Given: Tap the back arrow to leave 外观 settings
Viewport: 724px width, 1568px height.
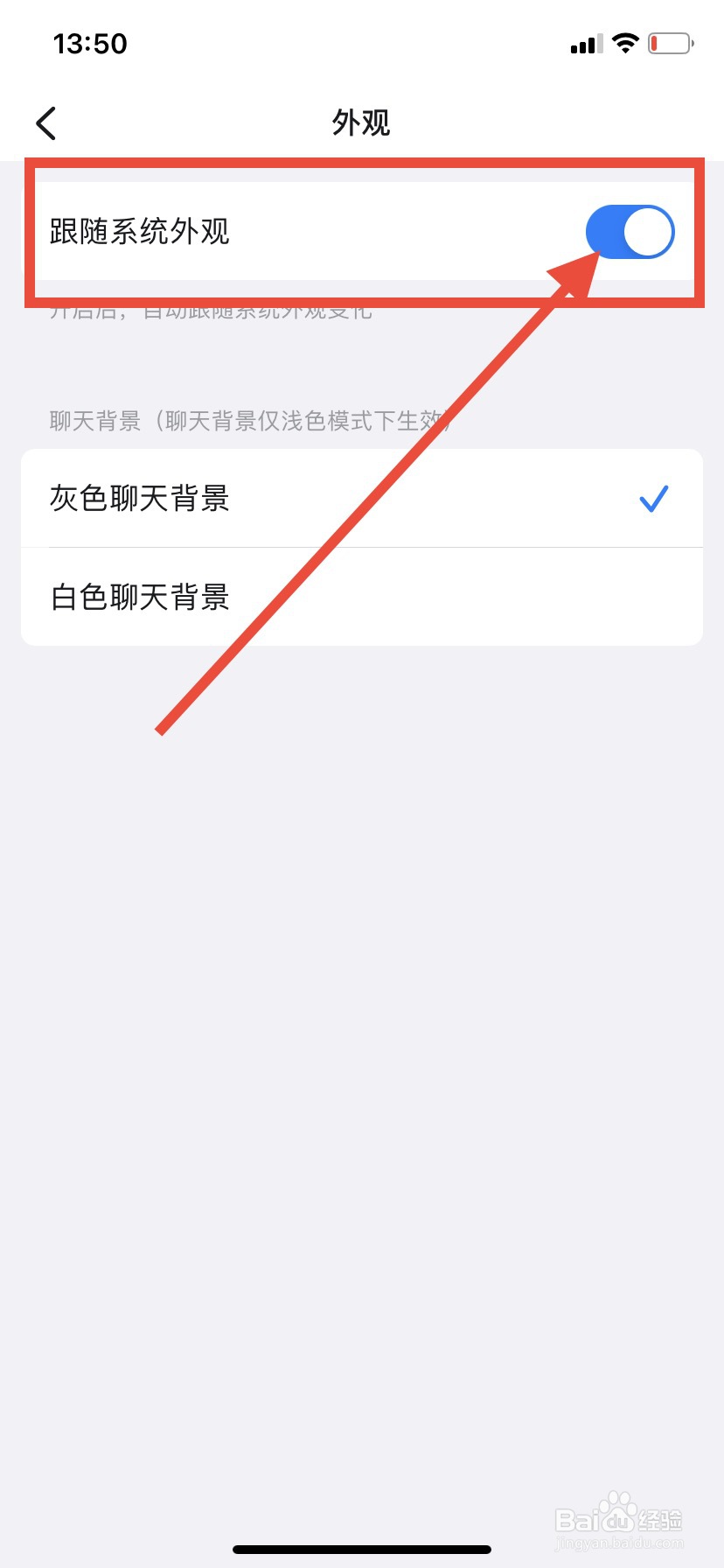Looking at the screenshot, I should 45,122.
